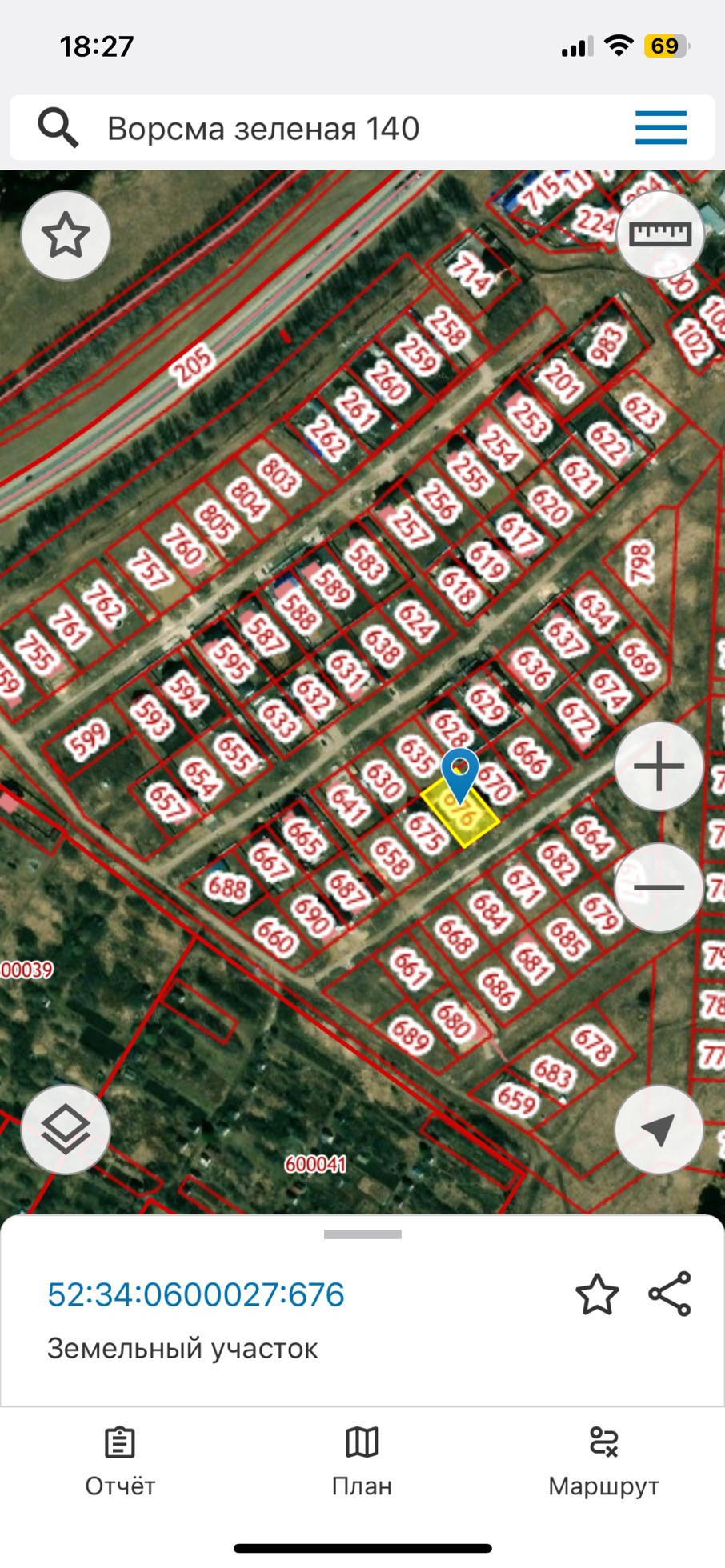Viewport: 725px width, 1568px height.
Task: Zoom in the map with plus button
Action: pos(659,766)
